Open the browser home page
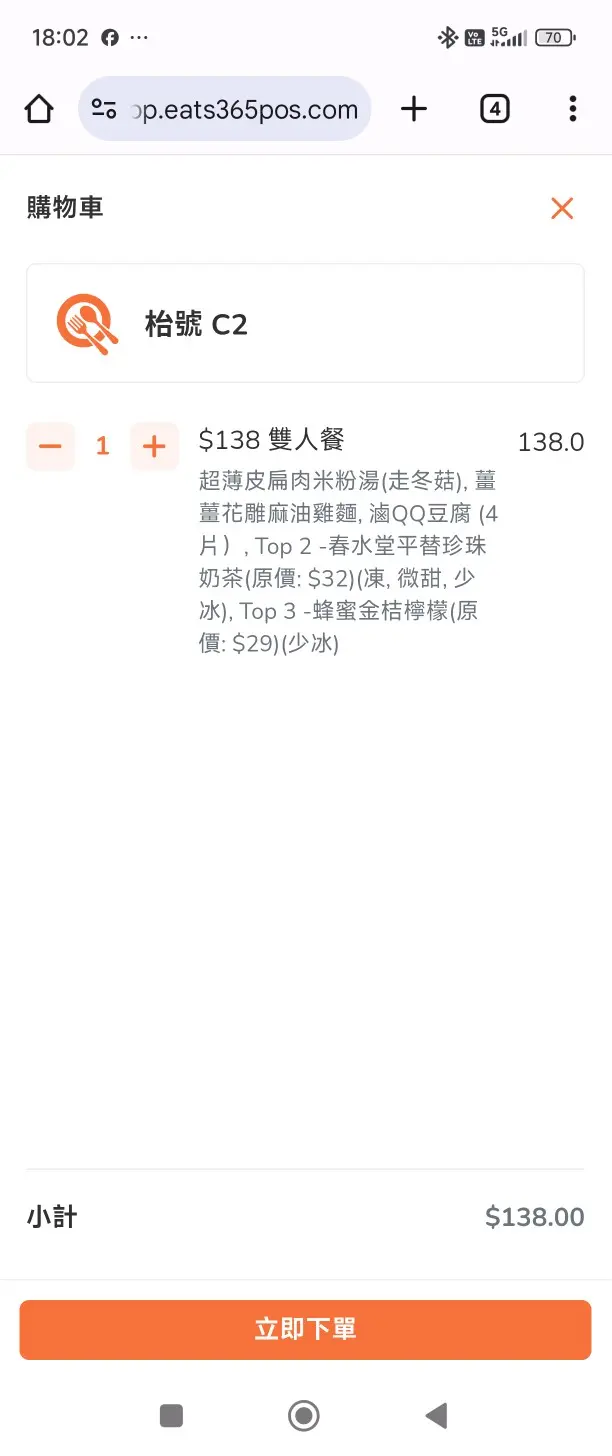This screenshot has height=1456, width=612. 39,109
